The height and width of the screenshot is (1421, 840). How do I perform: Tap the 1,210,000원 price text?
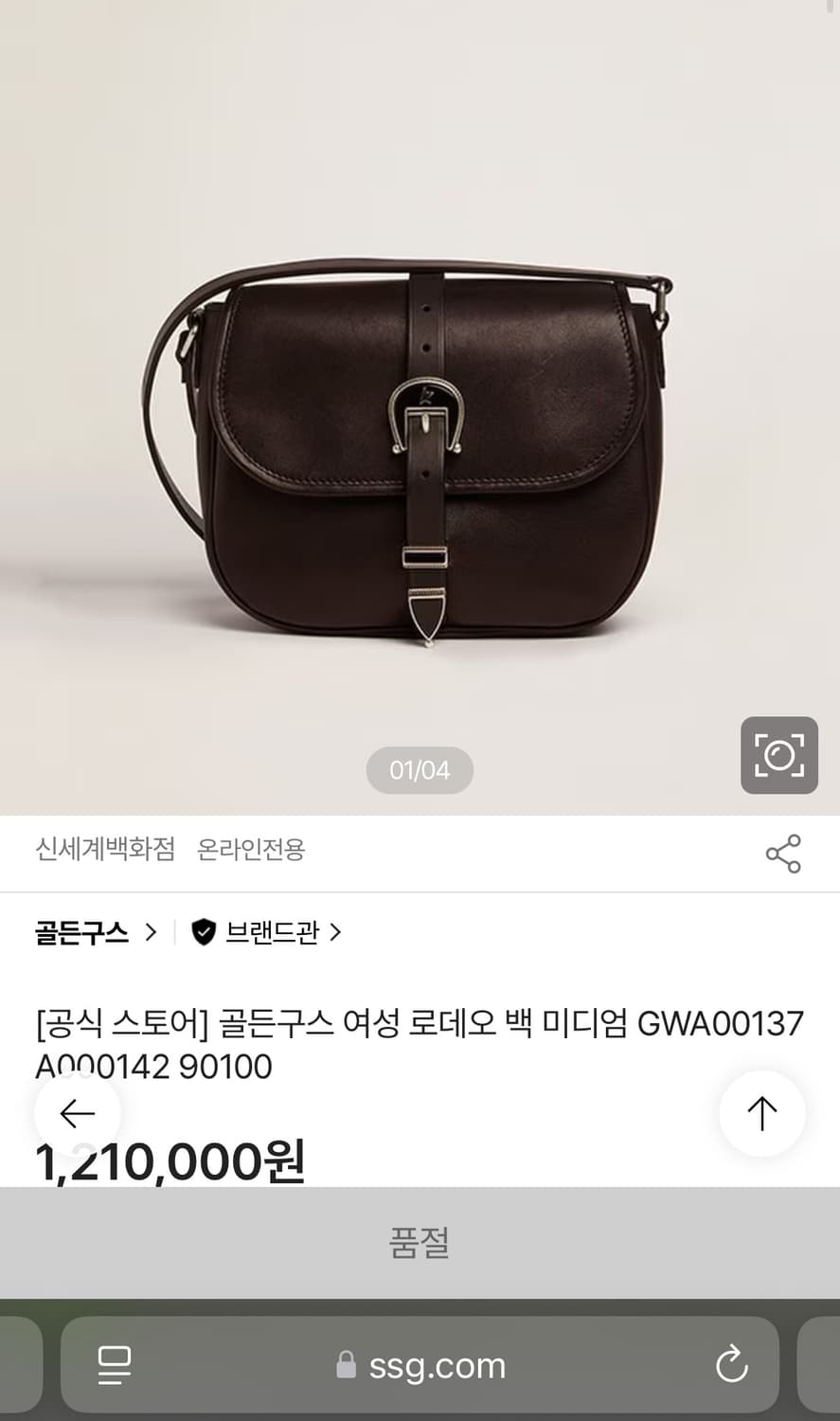pyautogui.click(x=170, y=1160)
